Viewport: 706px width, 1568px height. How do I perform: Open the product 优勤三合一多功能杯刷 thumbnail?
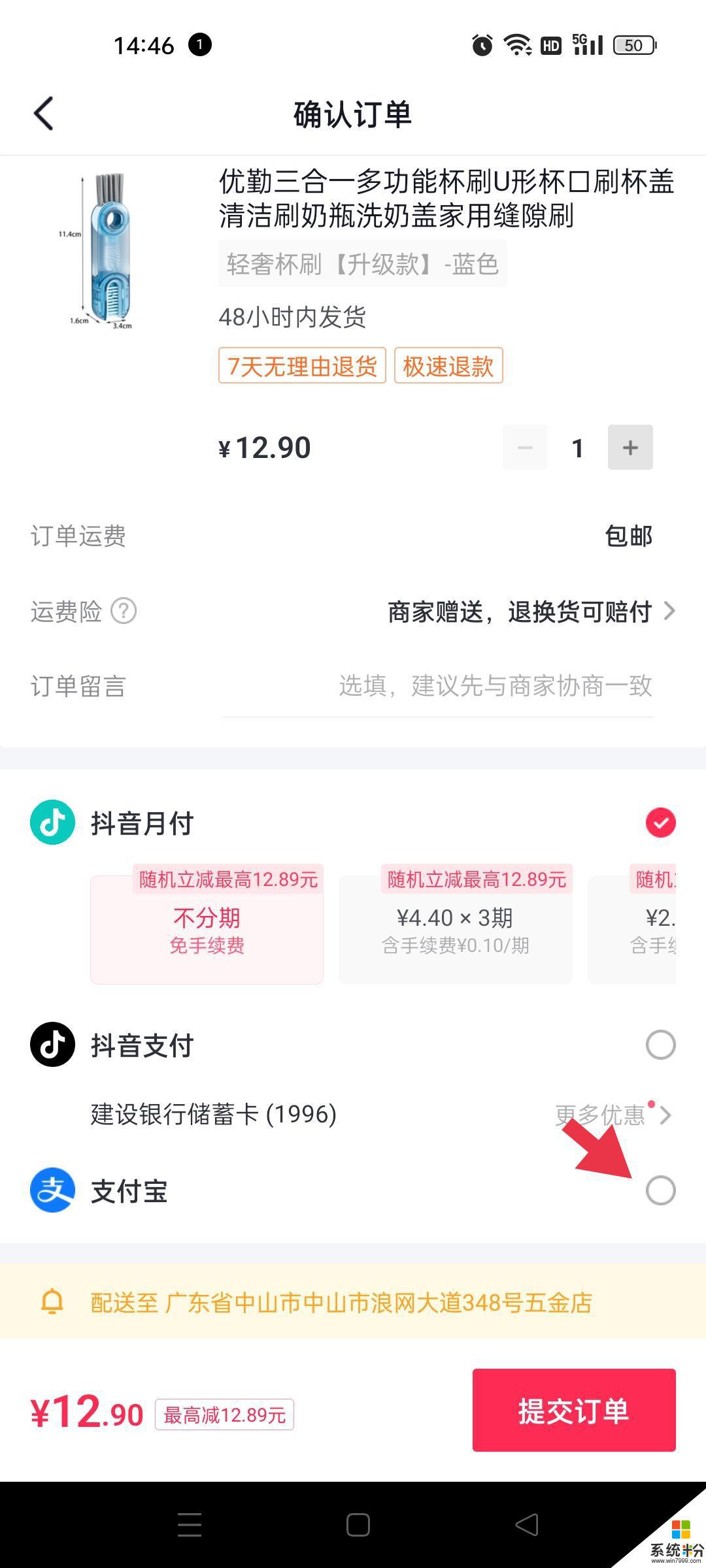pyautogui.click(x=103, y=252)
